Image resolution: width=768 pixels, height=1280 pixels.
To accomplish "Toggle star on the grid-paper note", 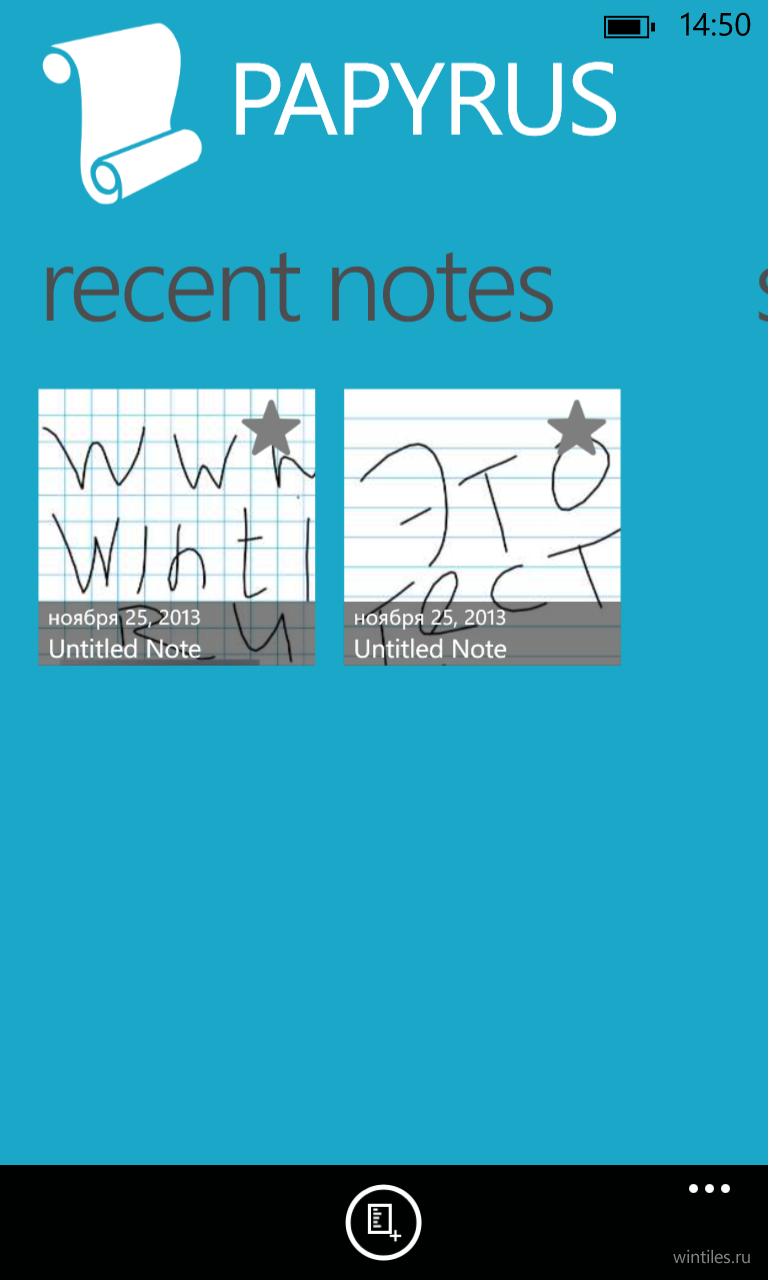I will [x=272, y=429].
